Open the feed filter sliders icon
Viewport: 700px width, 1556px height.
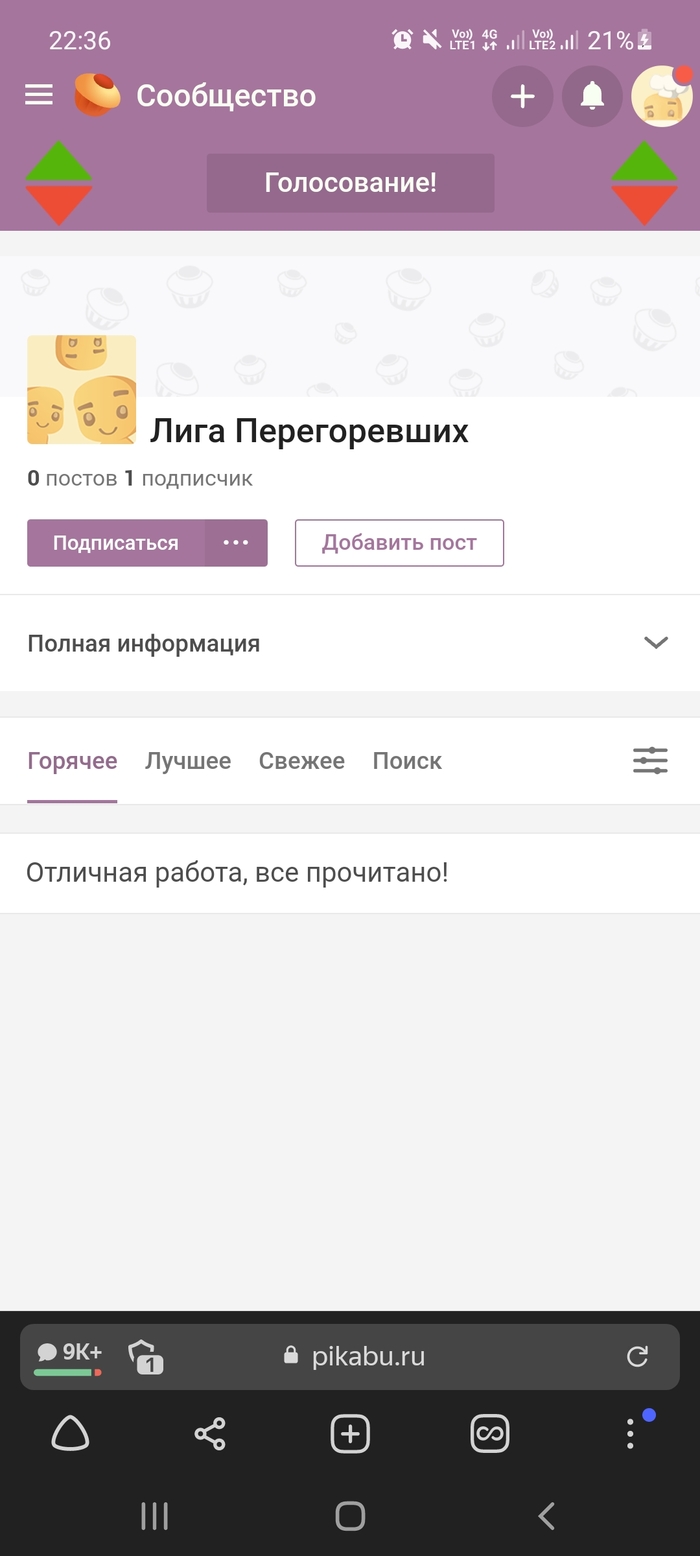pyautogui.click(x=650, y=761)
